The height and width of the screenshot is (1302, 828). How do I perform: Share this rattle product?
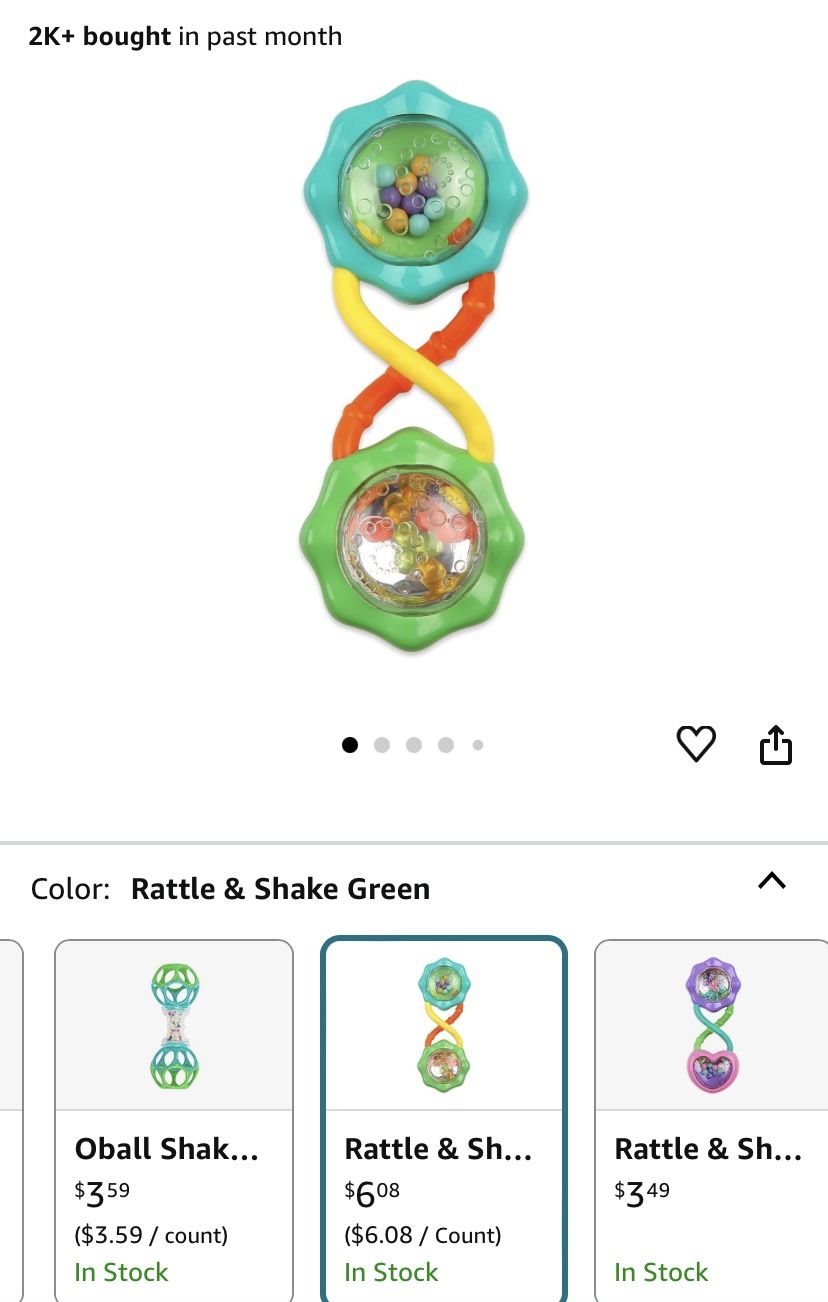click(x=776, y=745)
